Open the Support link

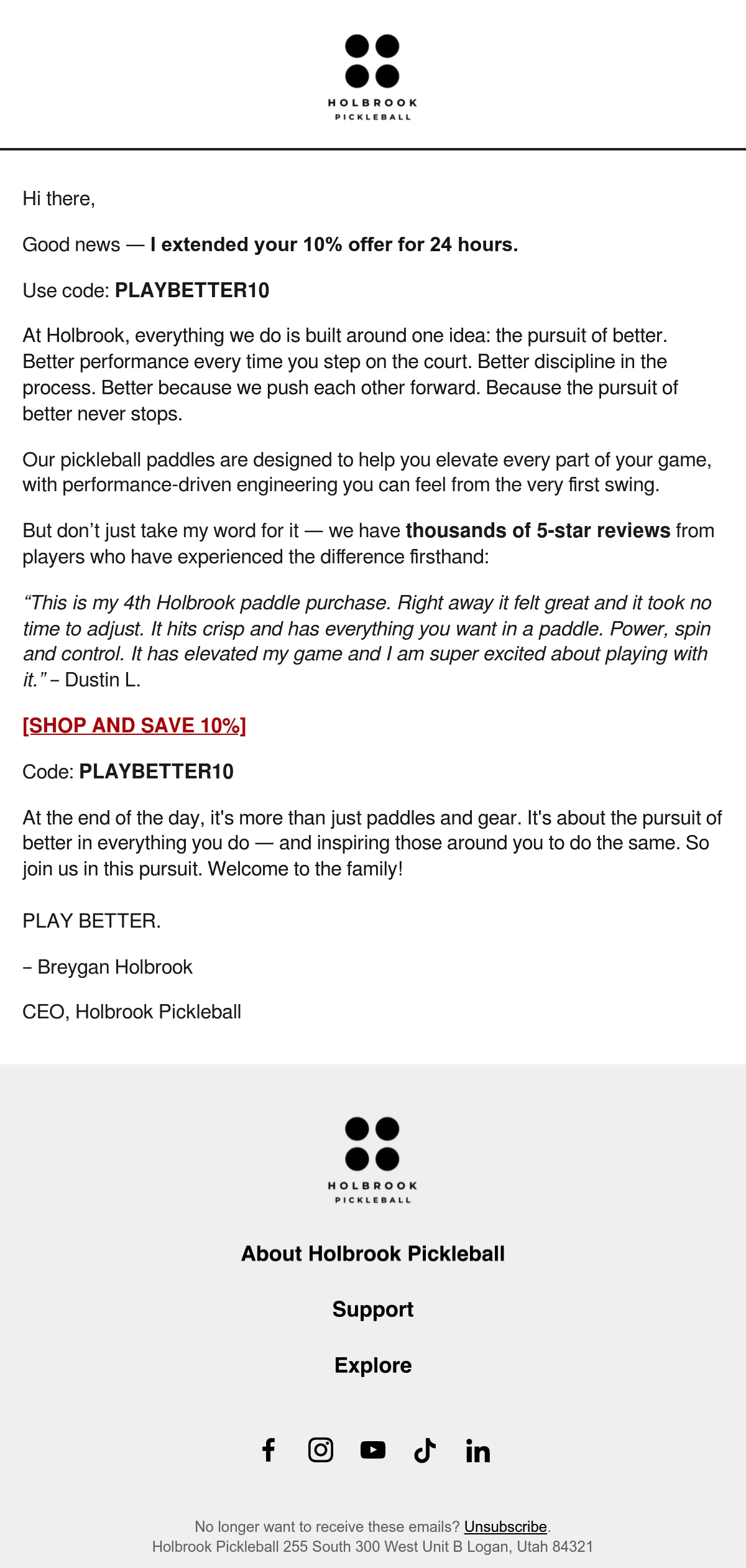click(373, 1309)
